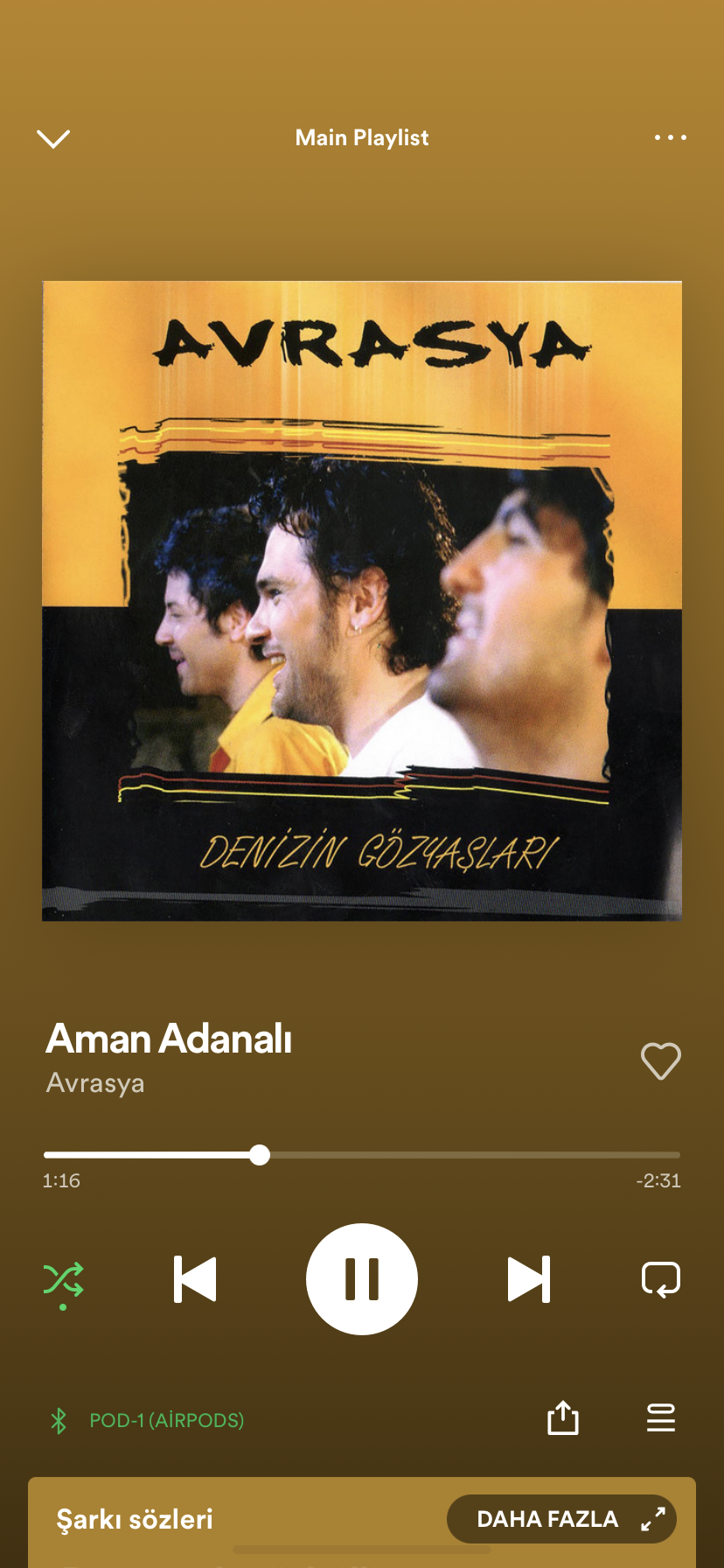This screenshot has width=724, height=1568.
Task: Skip to the next track
Action: pos(529,1279)
